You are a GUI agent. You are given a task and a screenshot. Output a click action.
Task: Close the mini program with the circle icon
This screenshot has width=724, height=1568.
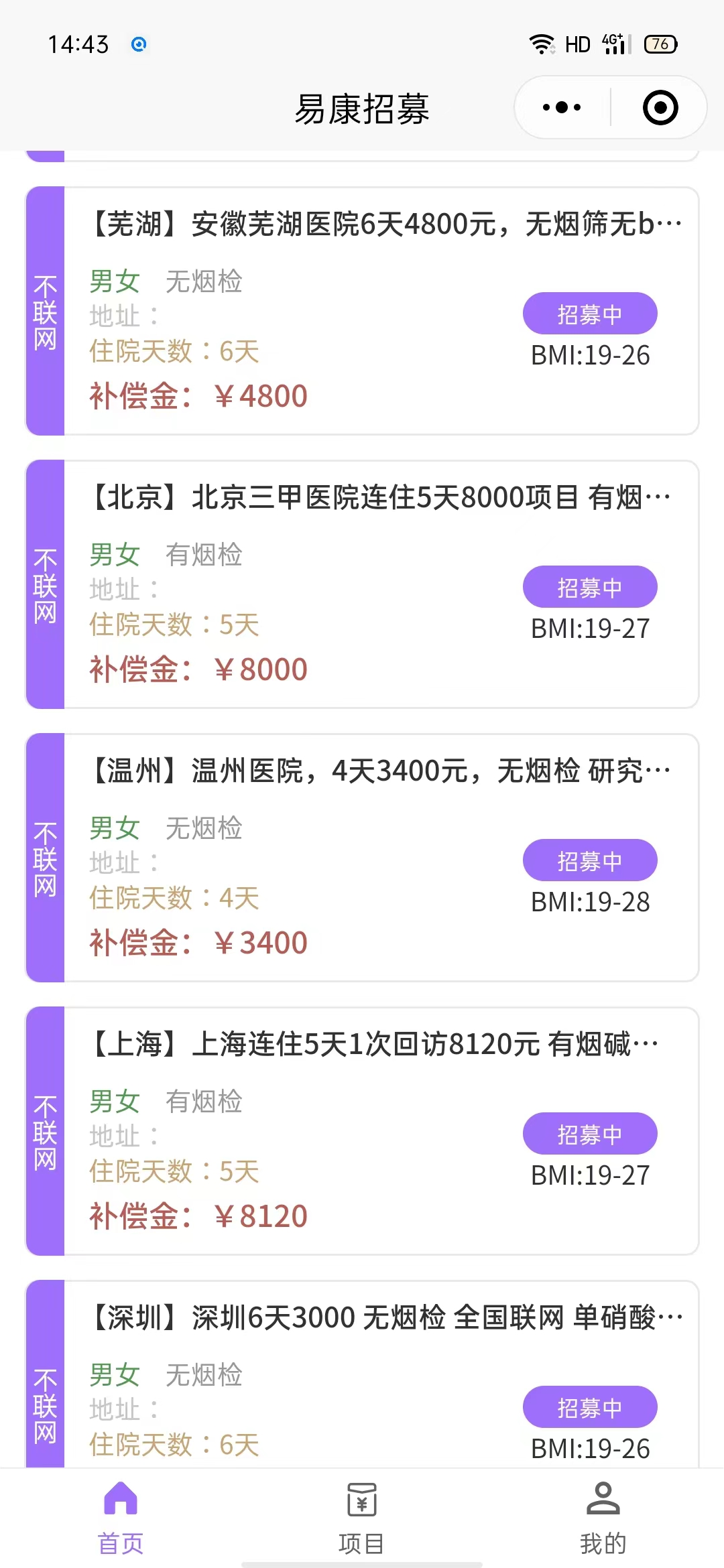click(x=660, y=107)
